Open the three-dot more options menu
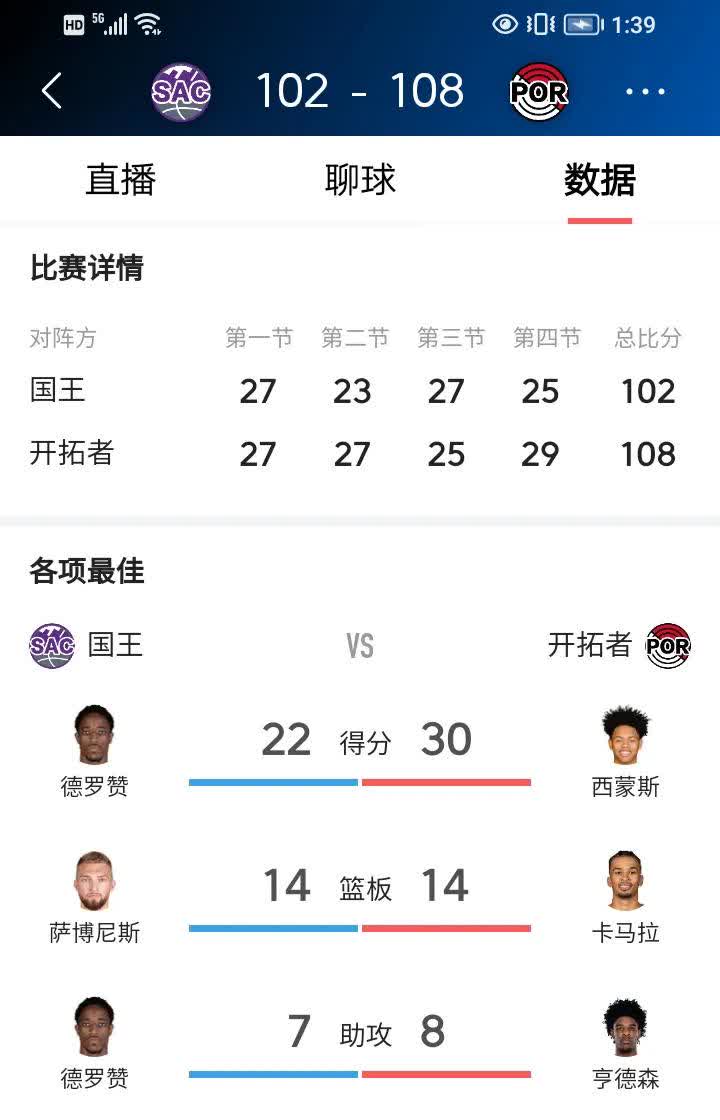 tap(646, 91)
